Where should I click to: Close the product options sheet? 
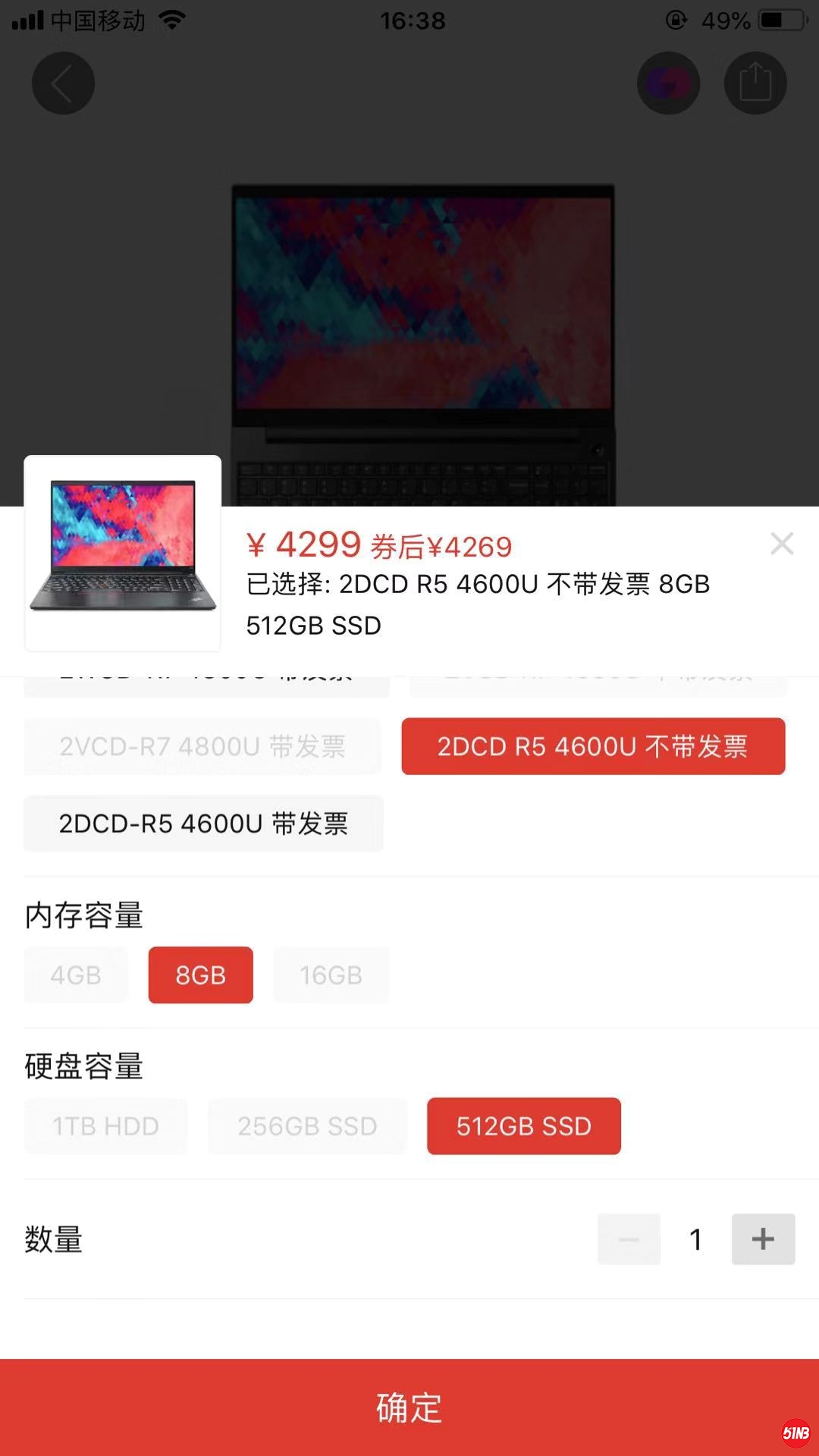coord(782,544)
